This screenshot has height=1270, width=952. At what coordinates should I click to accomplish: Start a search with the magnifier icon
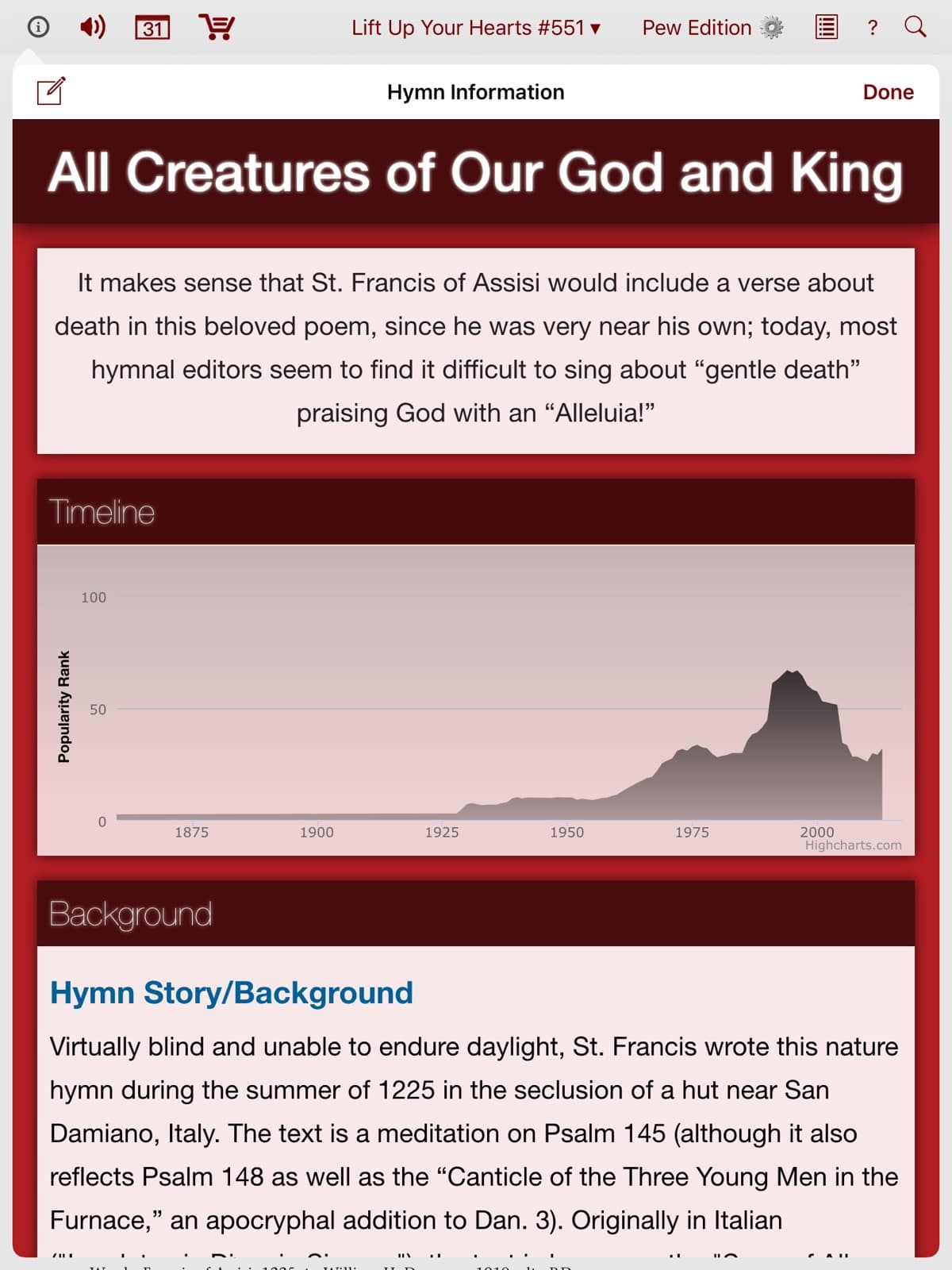coord(916,27)
